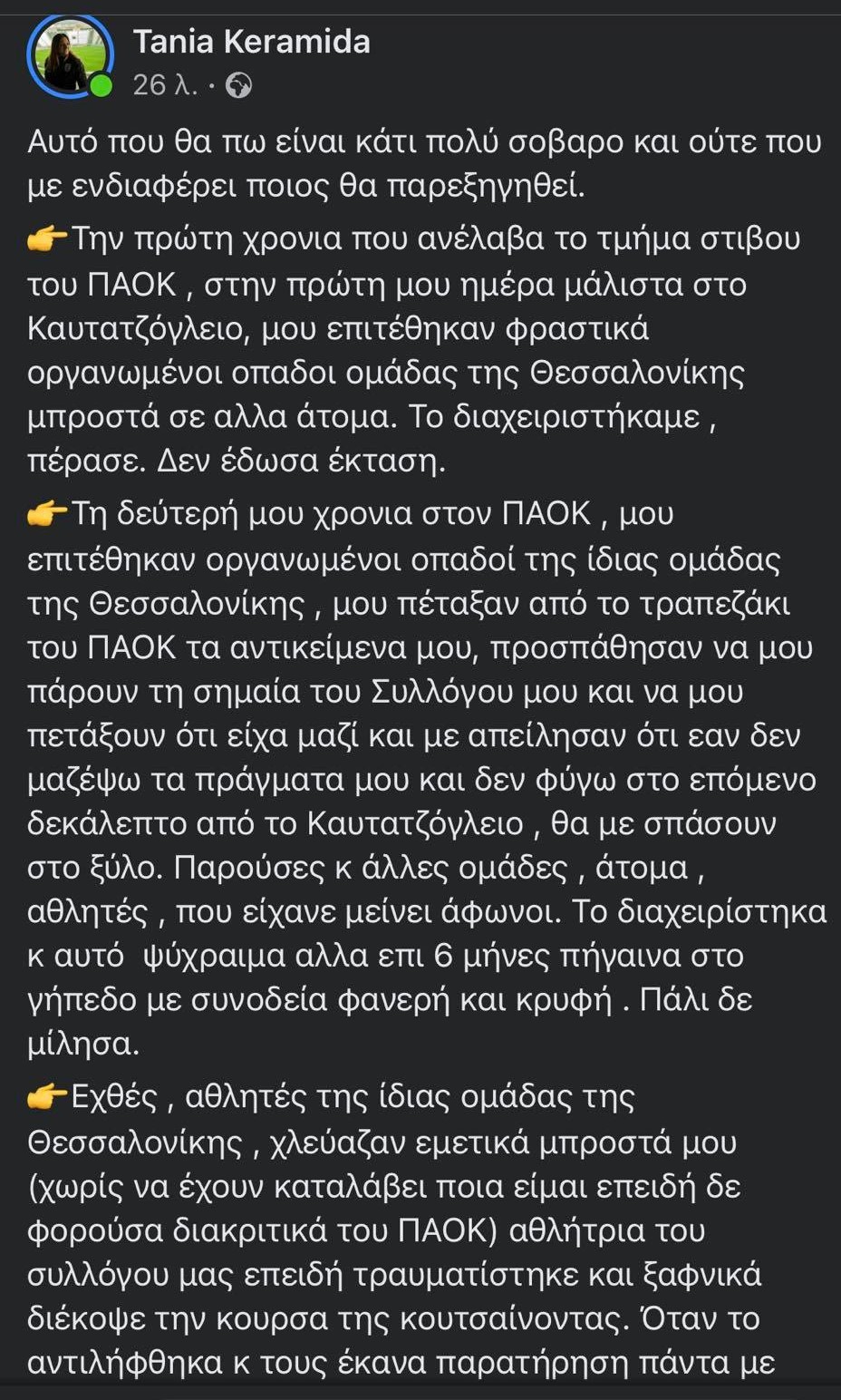Open Tania Keramida's profile picture
The height and width of the screenshot is (1400, 841).
(71, 55)
